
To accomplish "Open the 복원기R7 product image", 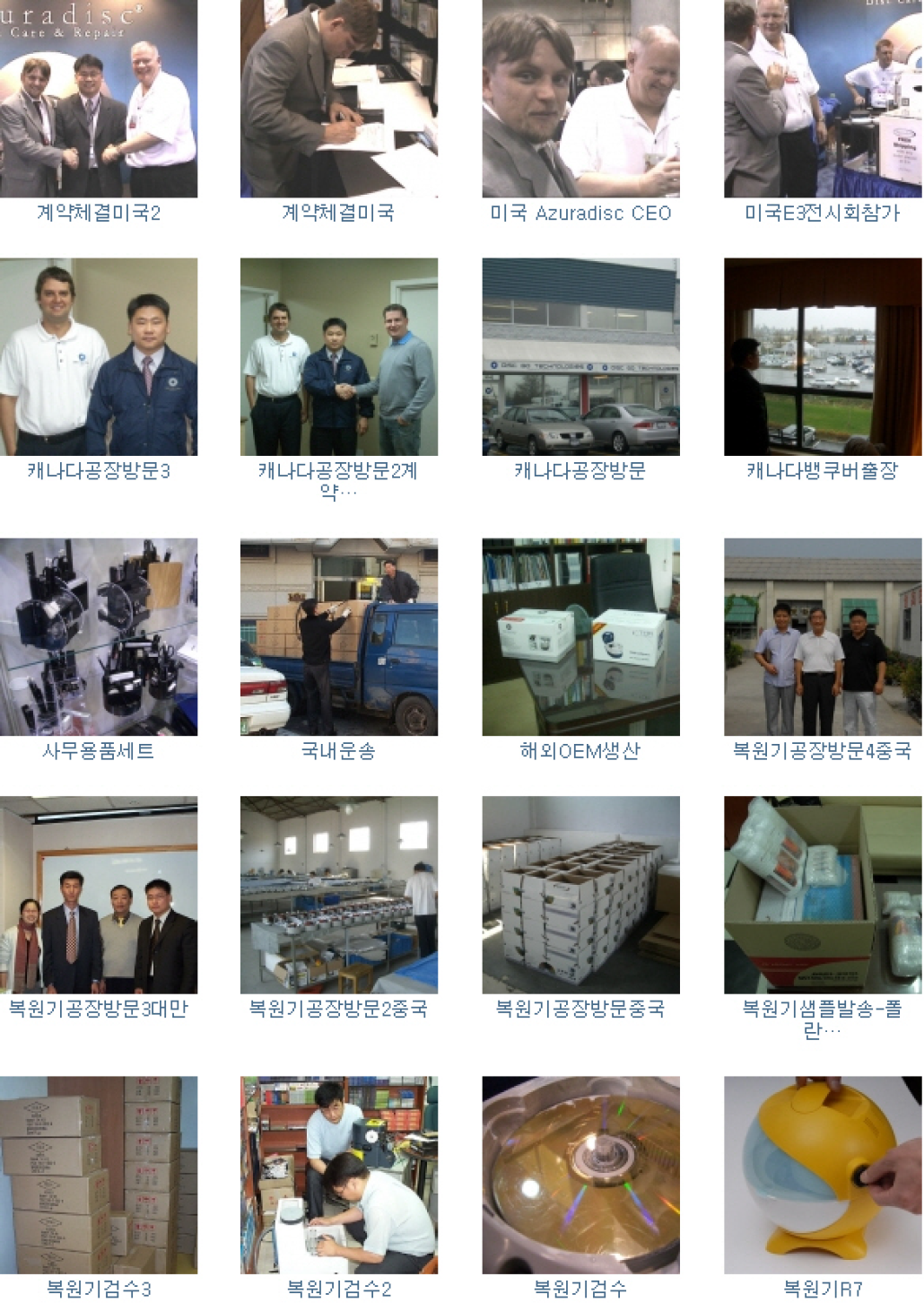I will [823, 1175].
